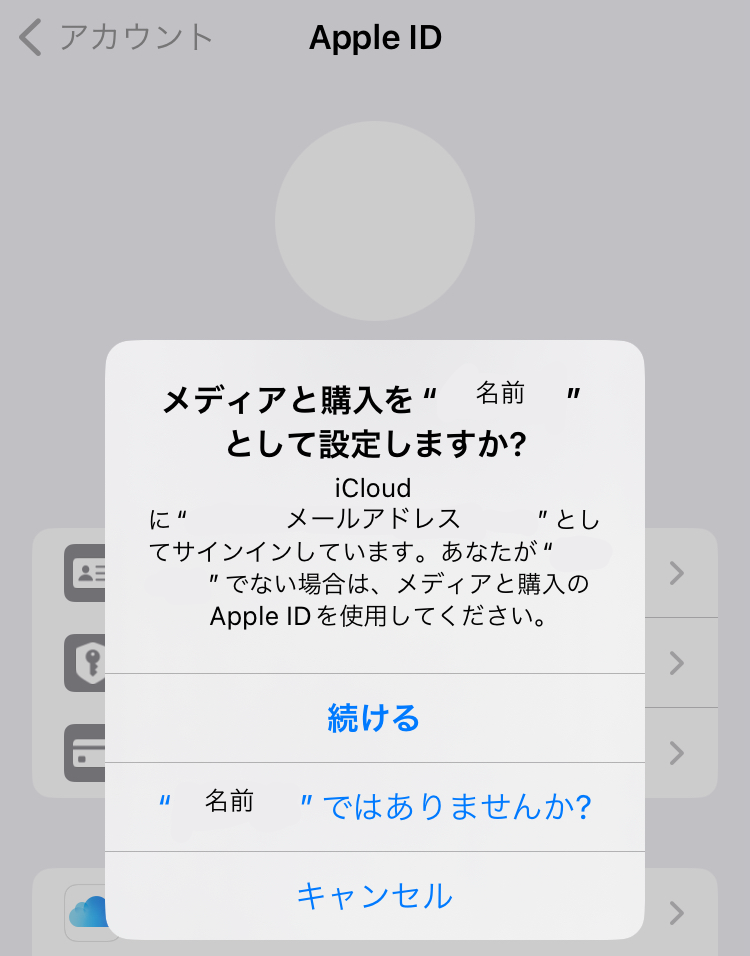Screen dimensions: 750x956
Task: Select the "名前"ではありませんか? option
Action: (x=375, y=804)
